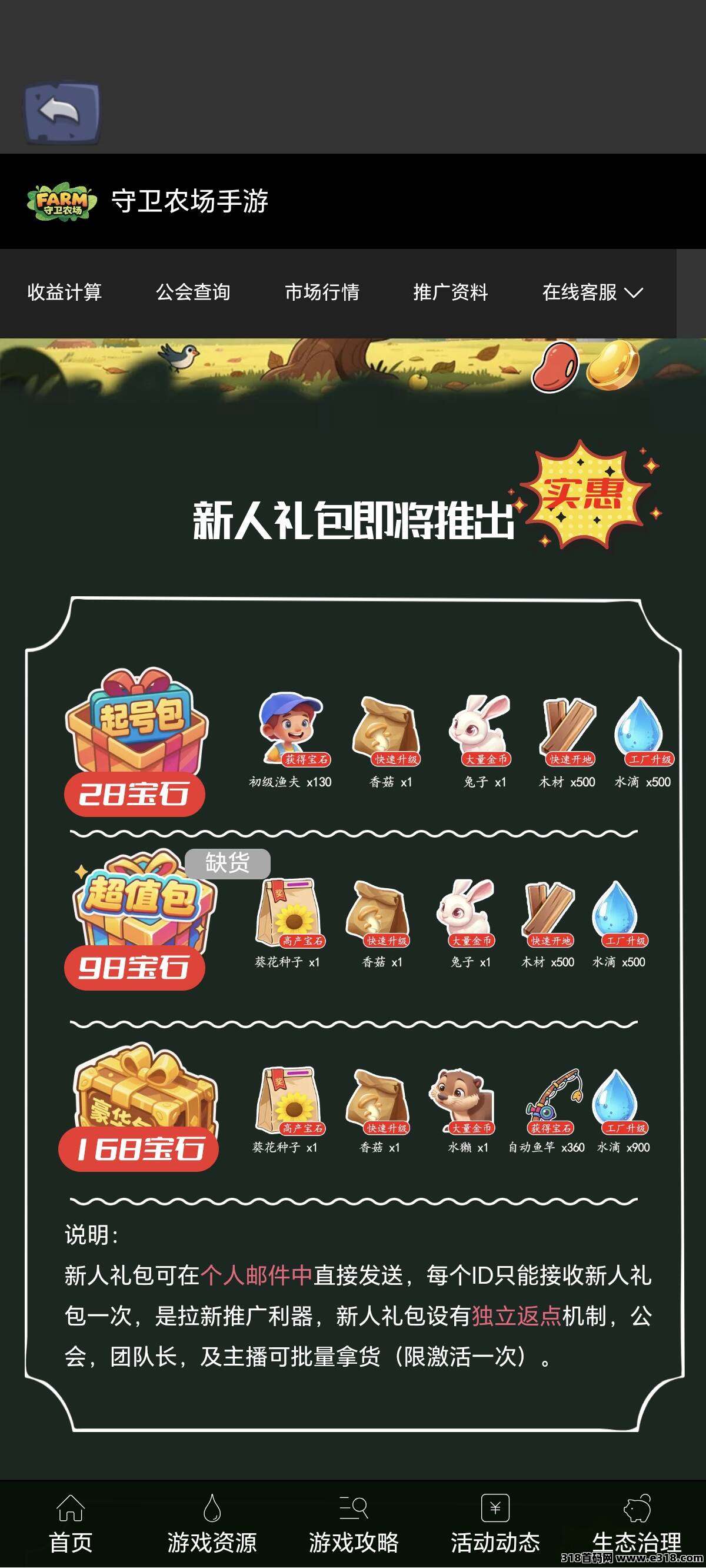Open 推广资料 page
The width and height of the screenshot is (706, 1568).
(x=451, y=292)
